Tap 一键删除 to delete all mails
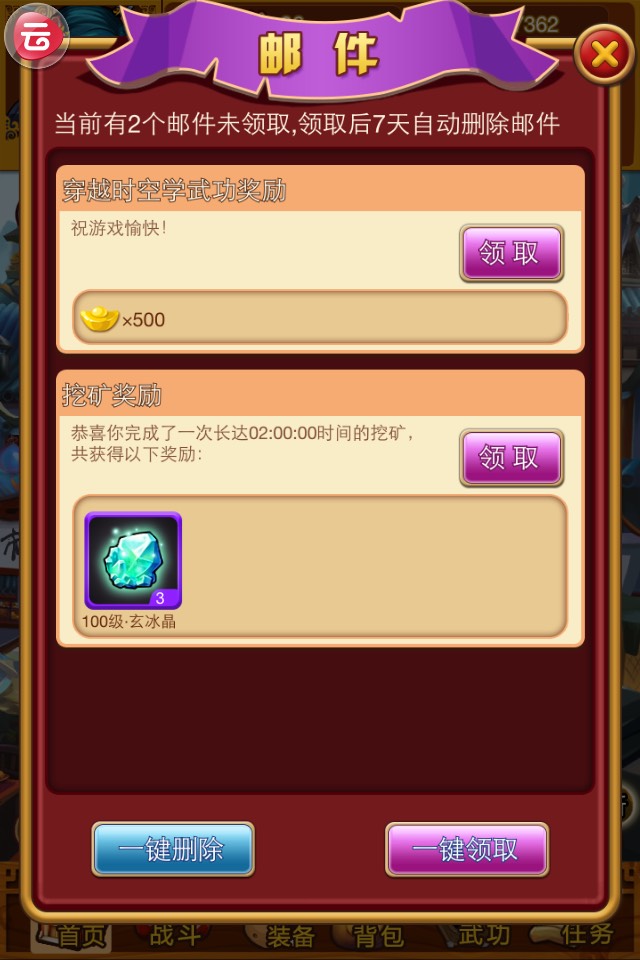640x960 pixels. (173, 850)
